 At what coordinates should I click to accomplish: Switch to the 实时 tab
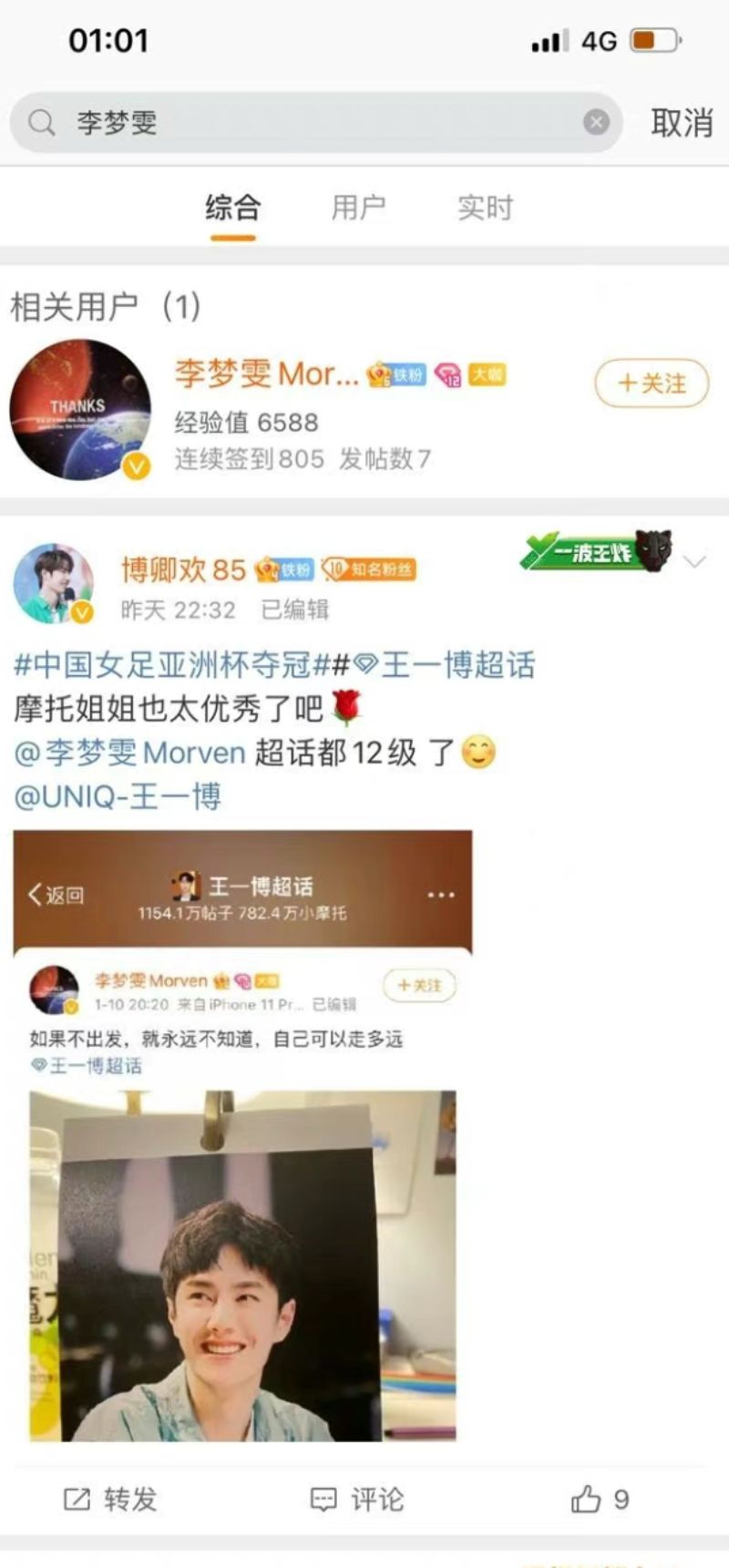[x=485, y=208]
